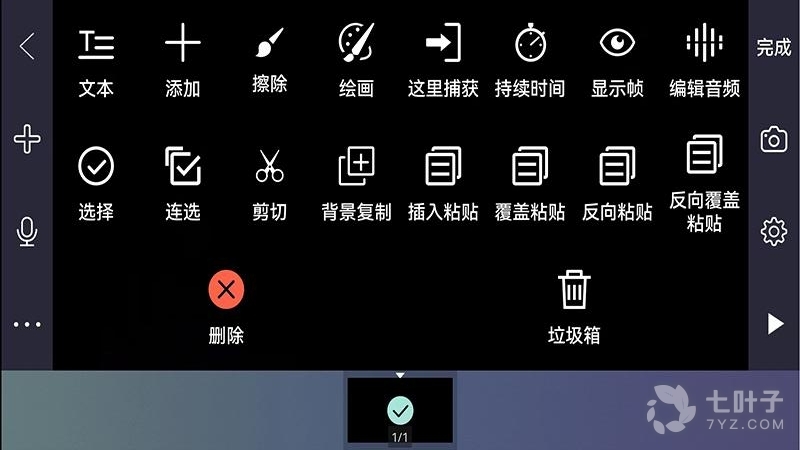Screen dimensions: 800x450
Task: Tap the plus icon in left sidebar
Action: pos(27,139)
